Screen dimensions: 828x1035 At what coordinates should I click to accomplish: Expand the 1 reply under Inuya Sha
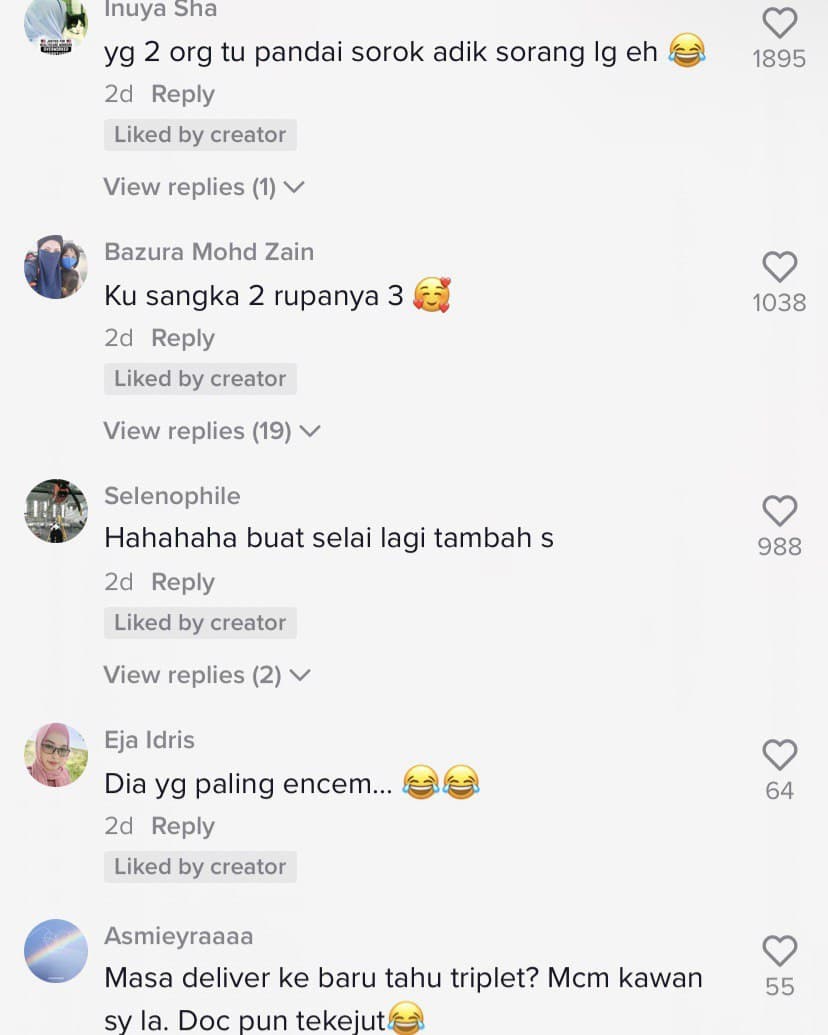(x=203, y=187)
